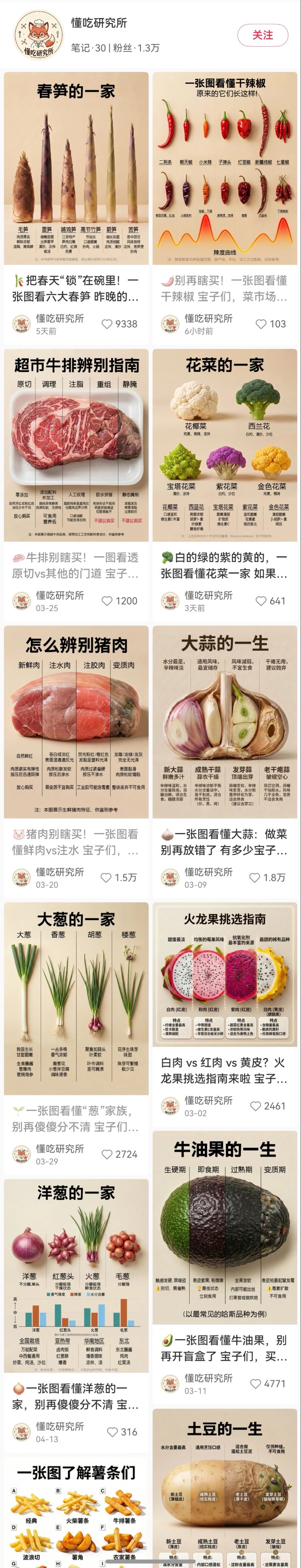Open the 花菜的一家 note
This screenshot has width=301, height=1568.
[x=225, y=445]
